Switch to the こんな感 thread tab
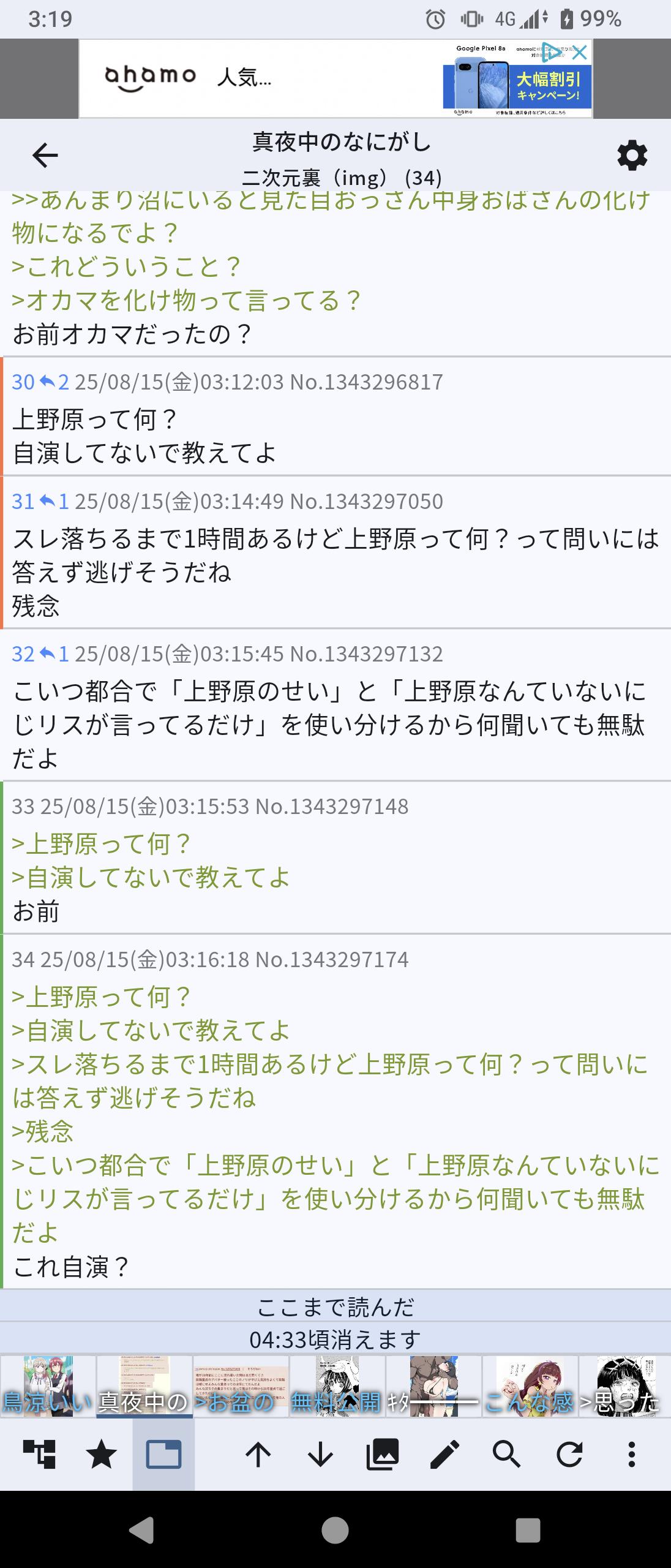 click(530, 1387)
